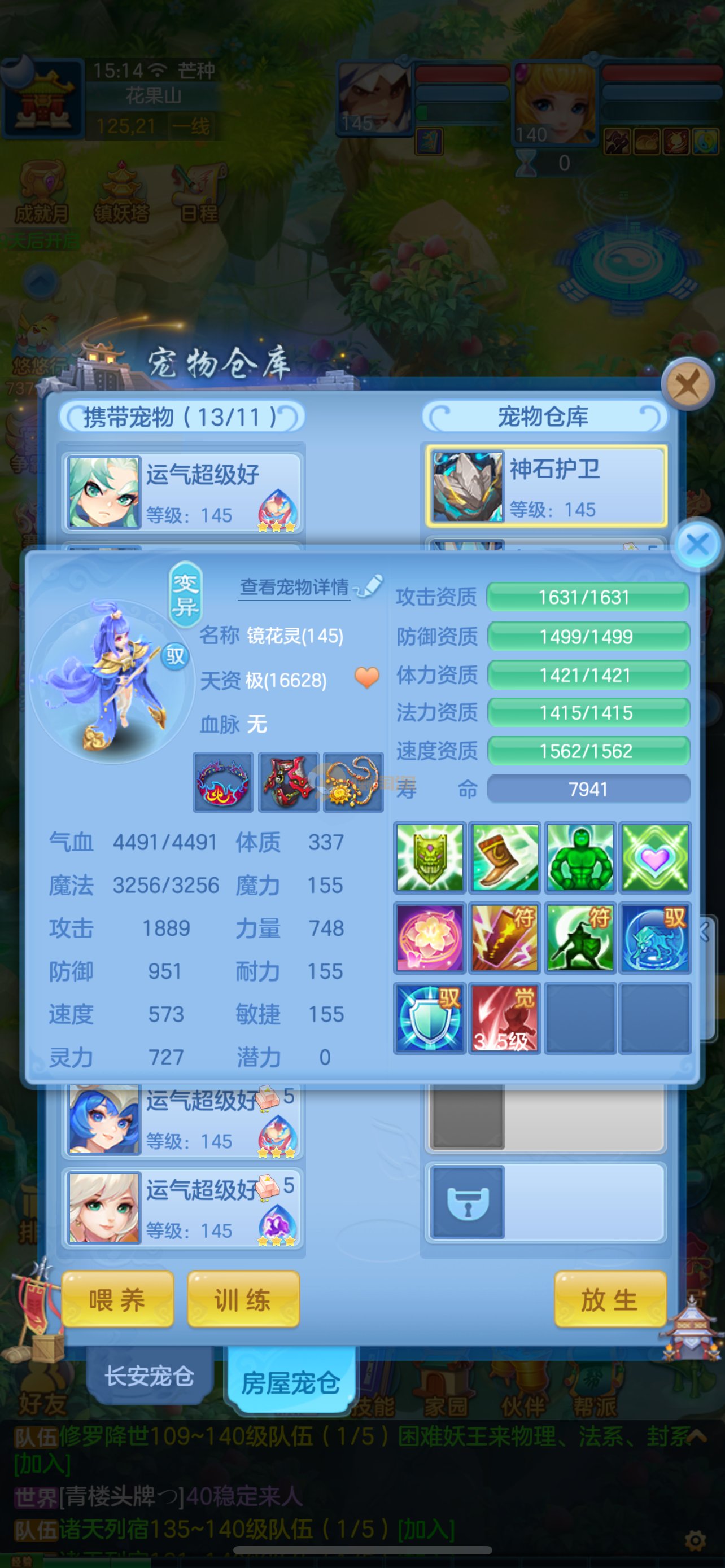View the pink heart skill
Screen dimensions: 725x1568
point(655,857)
